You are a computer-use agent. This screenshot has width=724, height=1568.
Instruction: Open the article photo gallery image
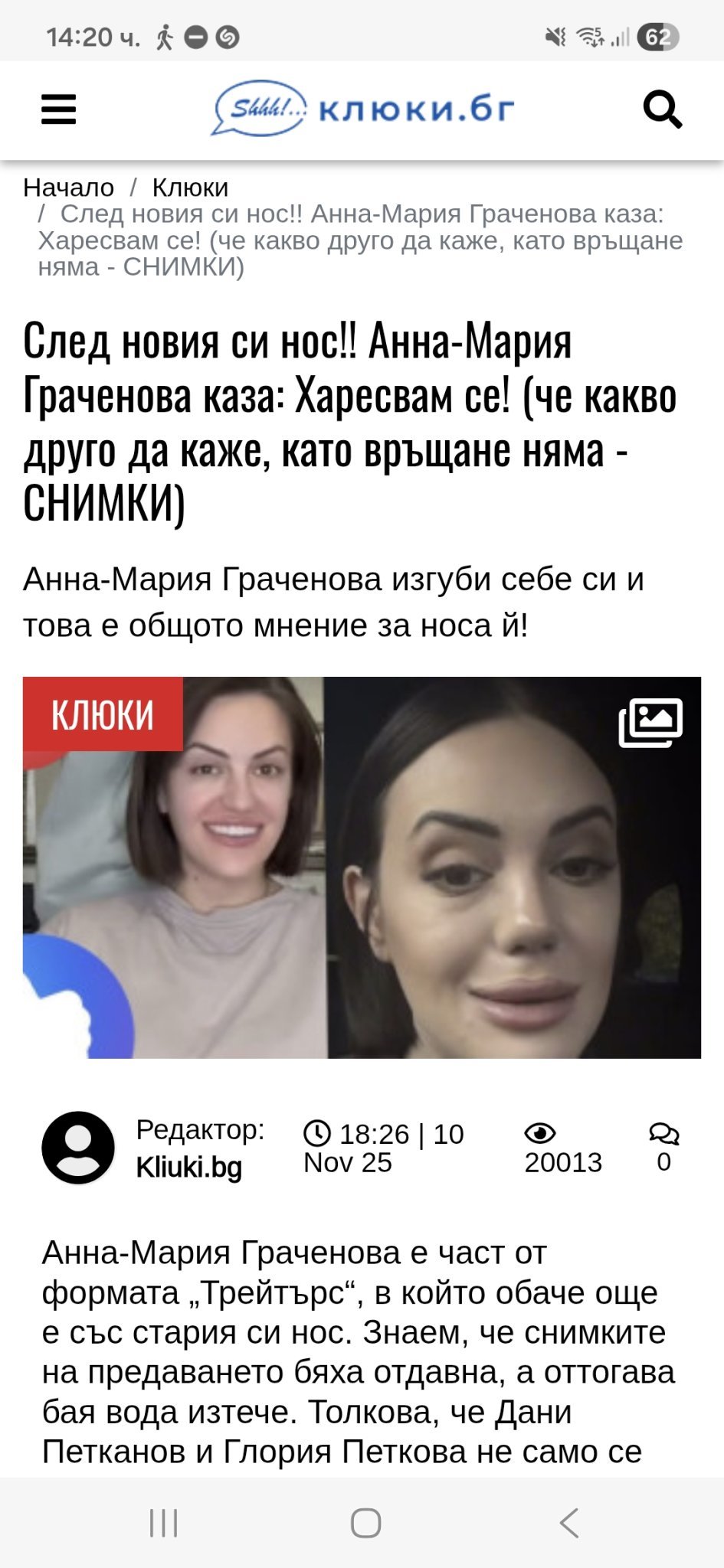[362, 867]
